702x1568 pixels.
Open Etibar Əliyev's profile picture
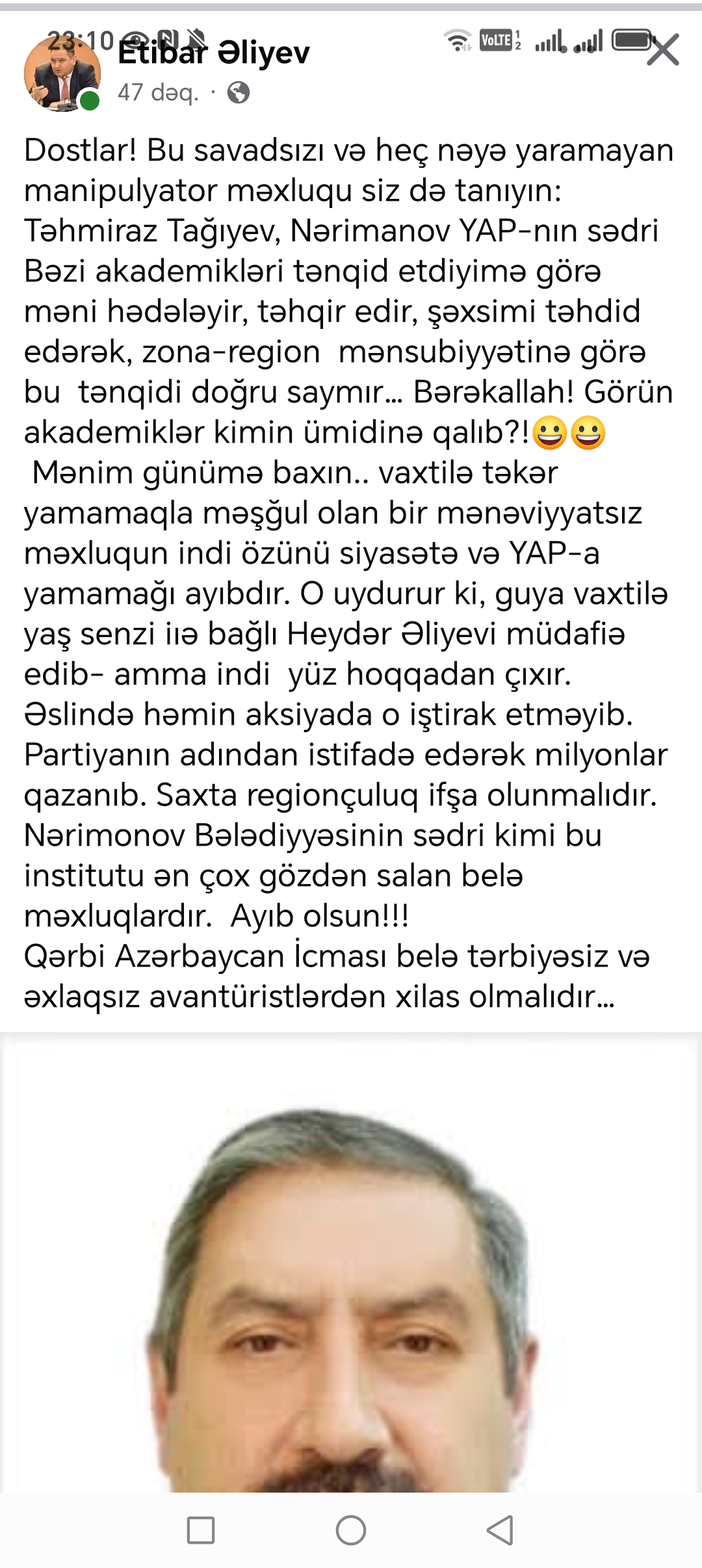[62, 73]
